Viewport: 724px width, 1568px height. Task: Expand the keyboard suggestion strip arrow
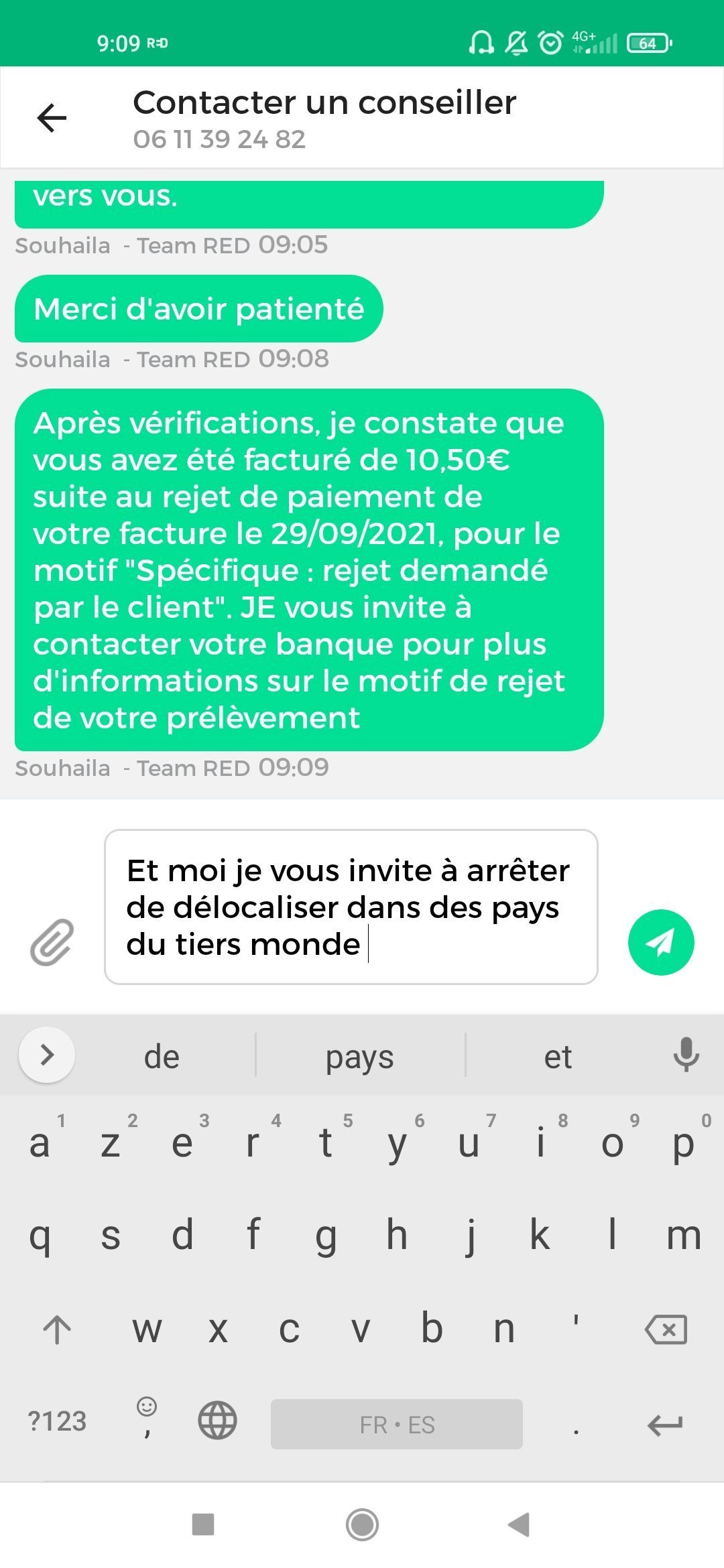[x=47, y=1055]
